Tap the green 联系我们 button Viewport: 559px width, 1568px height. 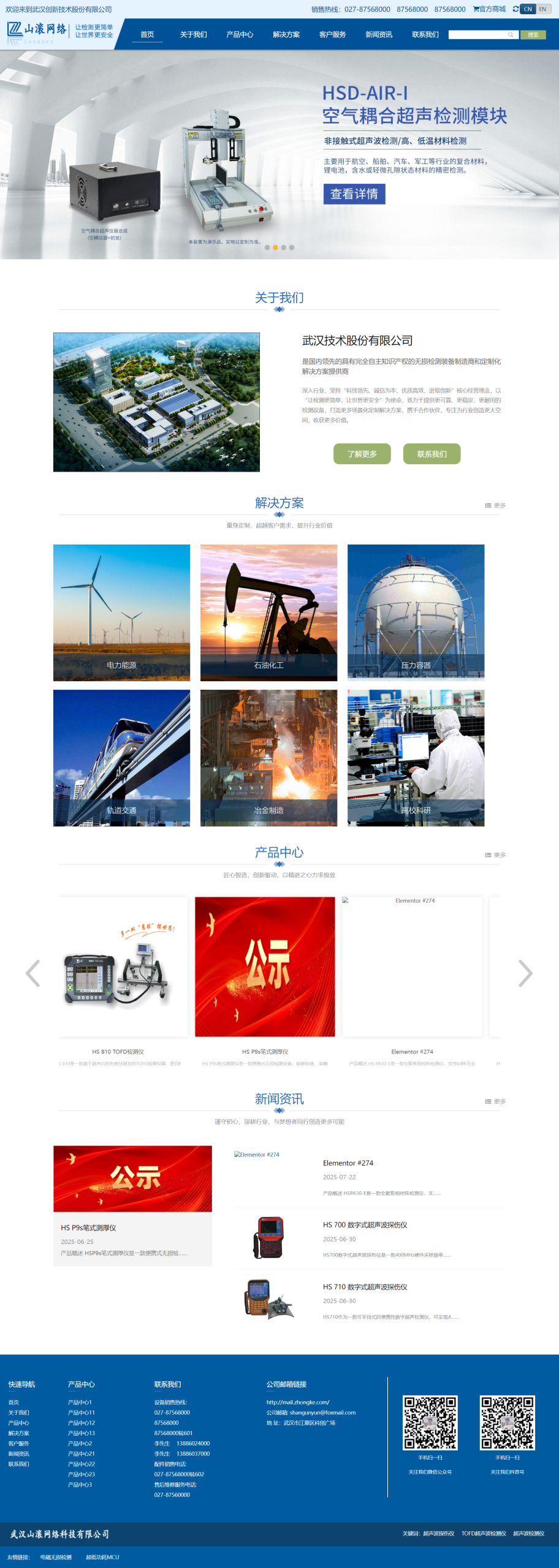pyautogui.click(x=432, y=454)
